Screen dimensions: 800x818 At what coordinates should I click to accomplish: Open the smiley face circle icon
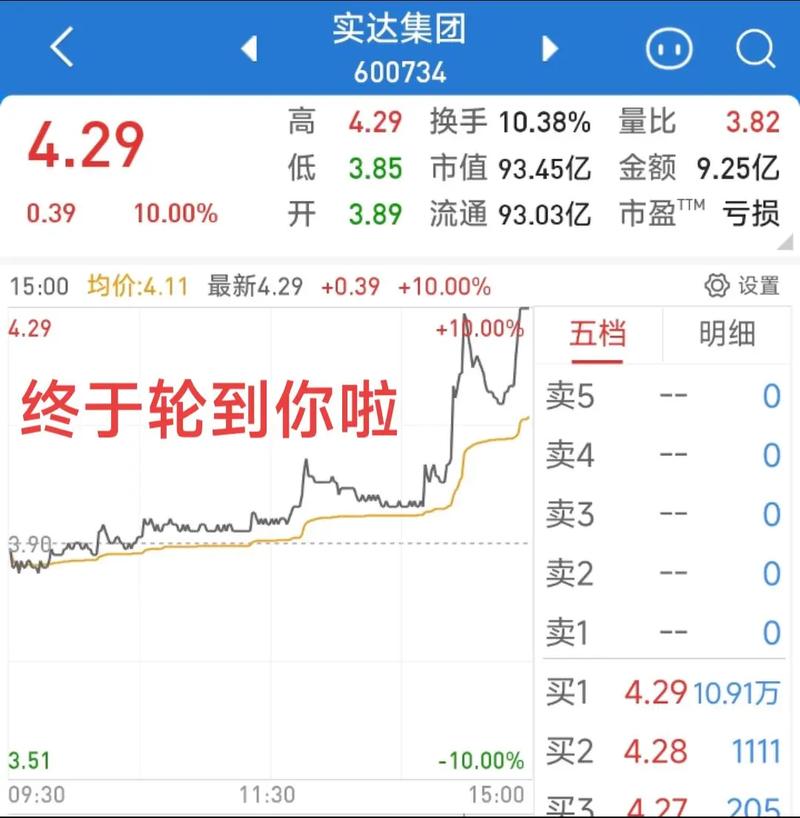[670, 45]
